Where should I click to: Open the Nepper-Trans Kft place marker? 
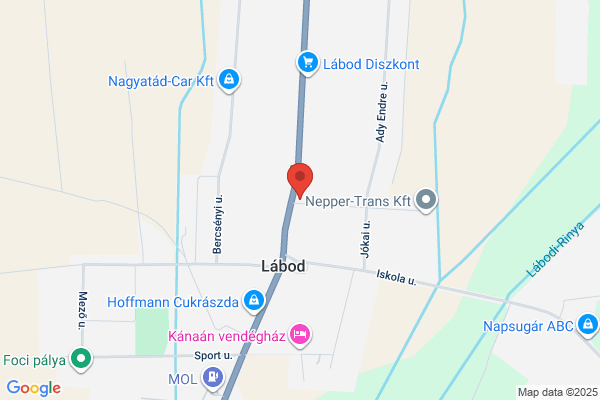(x=426, y=201)
